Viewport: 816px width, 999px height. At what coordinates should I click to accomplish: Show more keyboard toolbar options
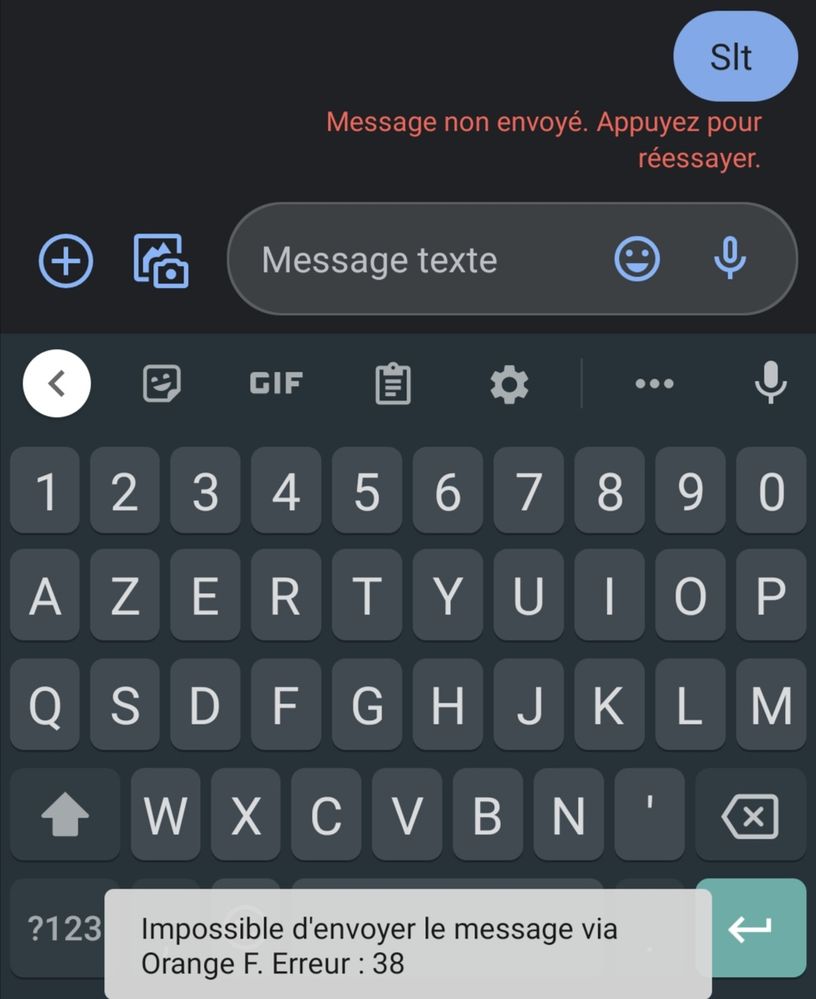654,384
